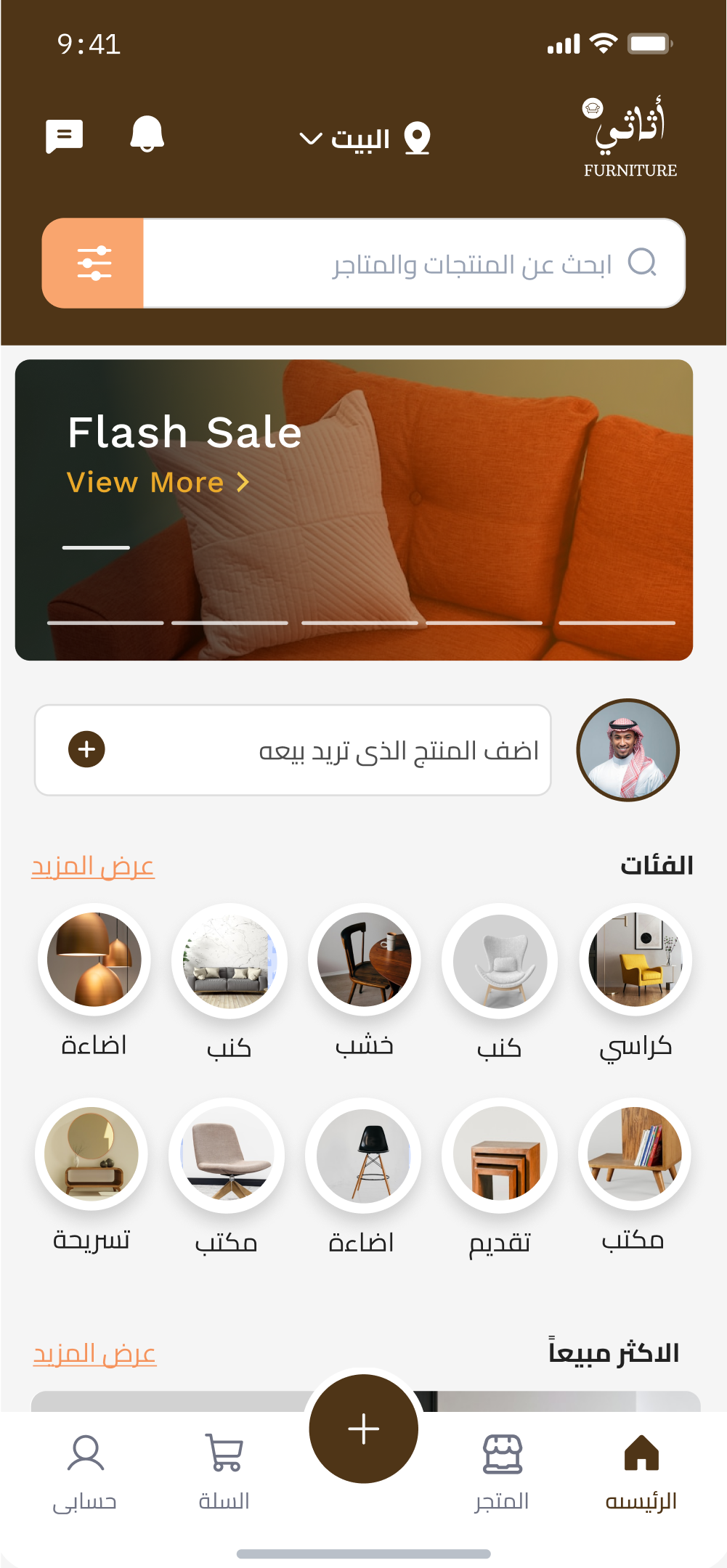Open the messages chat icon
727x1568 pixels.
click(x=64, y=136)
